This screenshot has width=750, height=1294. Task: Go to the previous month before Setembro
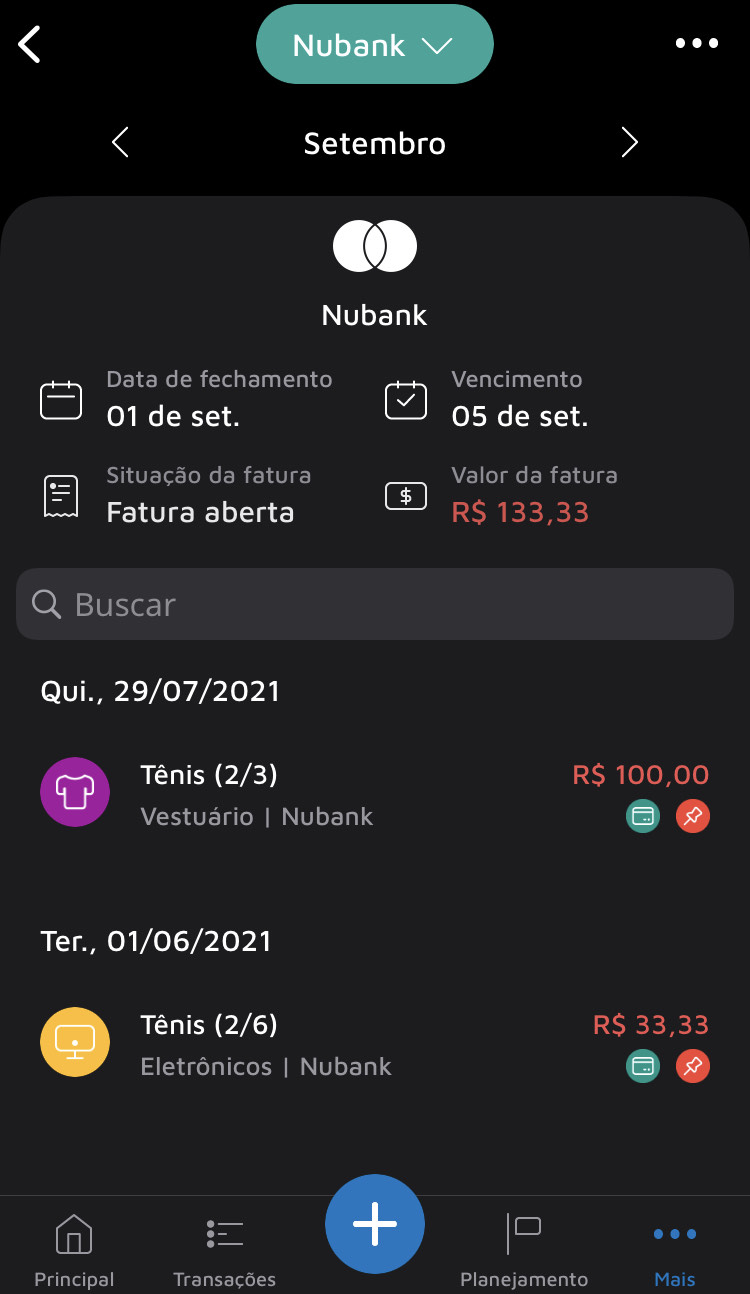click(x=120, y=143)
